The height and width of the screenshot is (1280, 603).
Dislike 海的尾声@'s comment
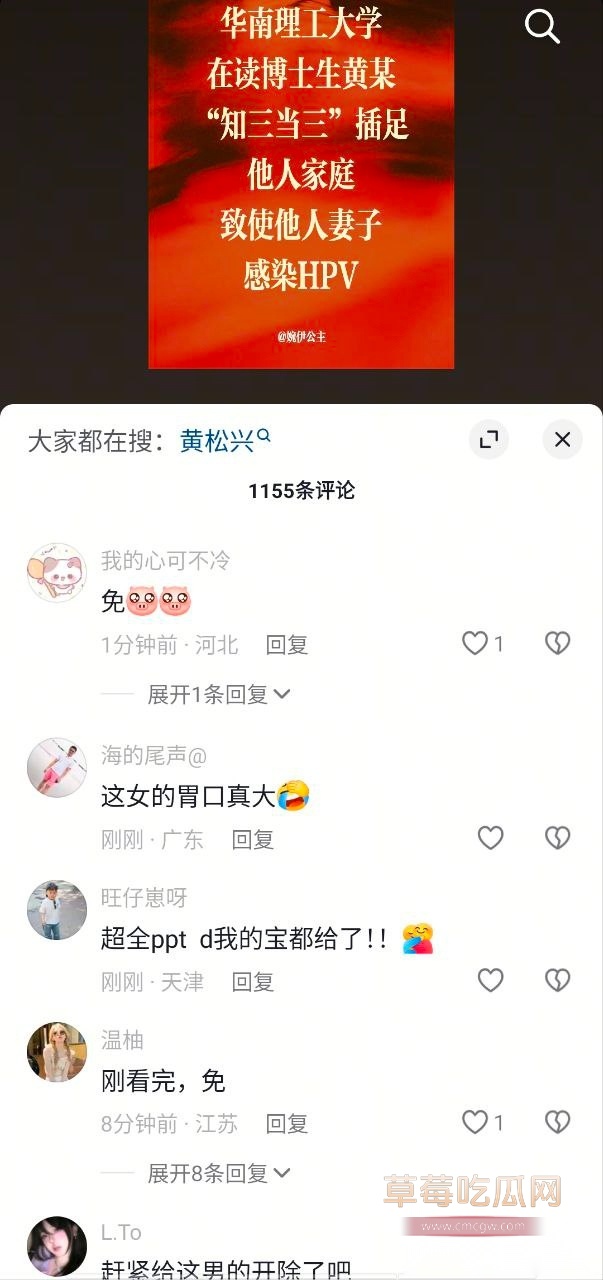click(x=557, y=838)
